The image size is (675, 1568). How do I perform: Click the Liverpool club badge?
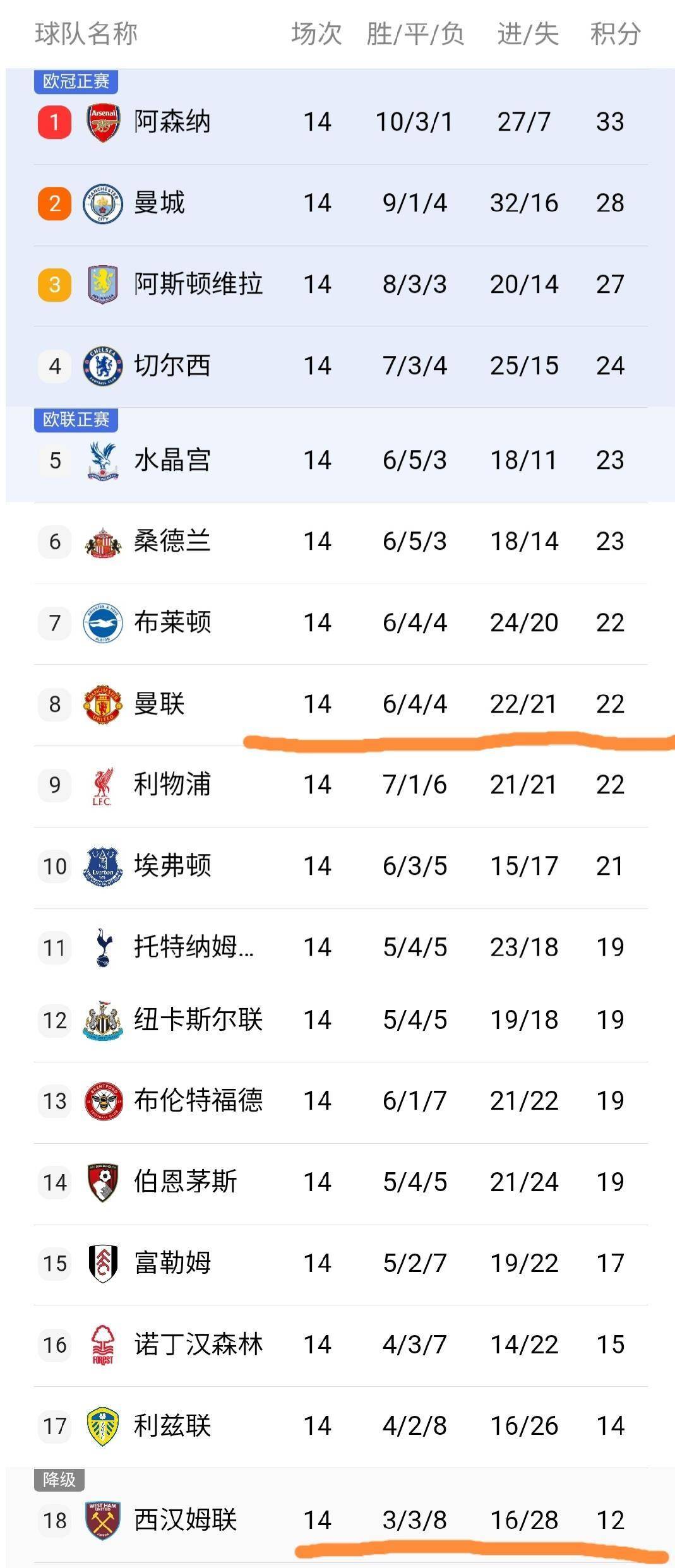(101, 785)
